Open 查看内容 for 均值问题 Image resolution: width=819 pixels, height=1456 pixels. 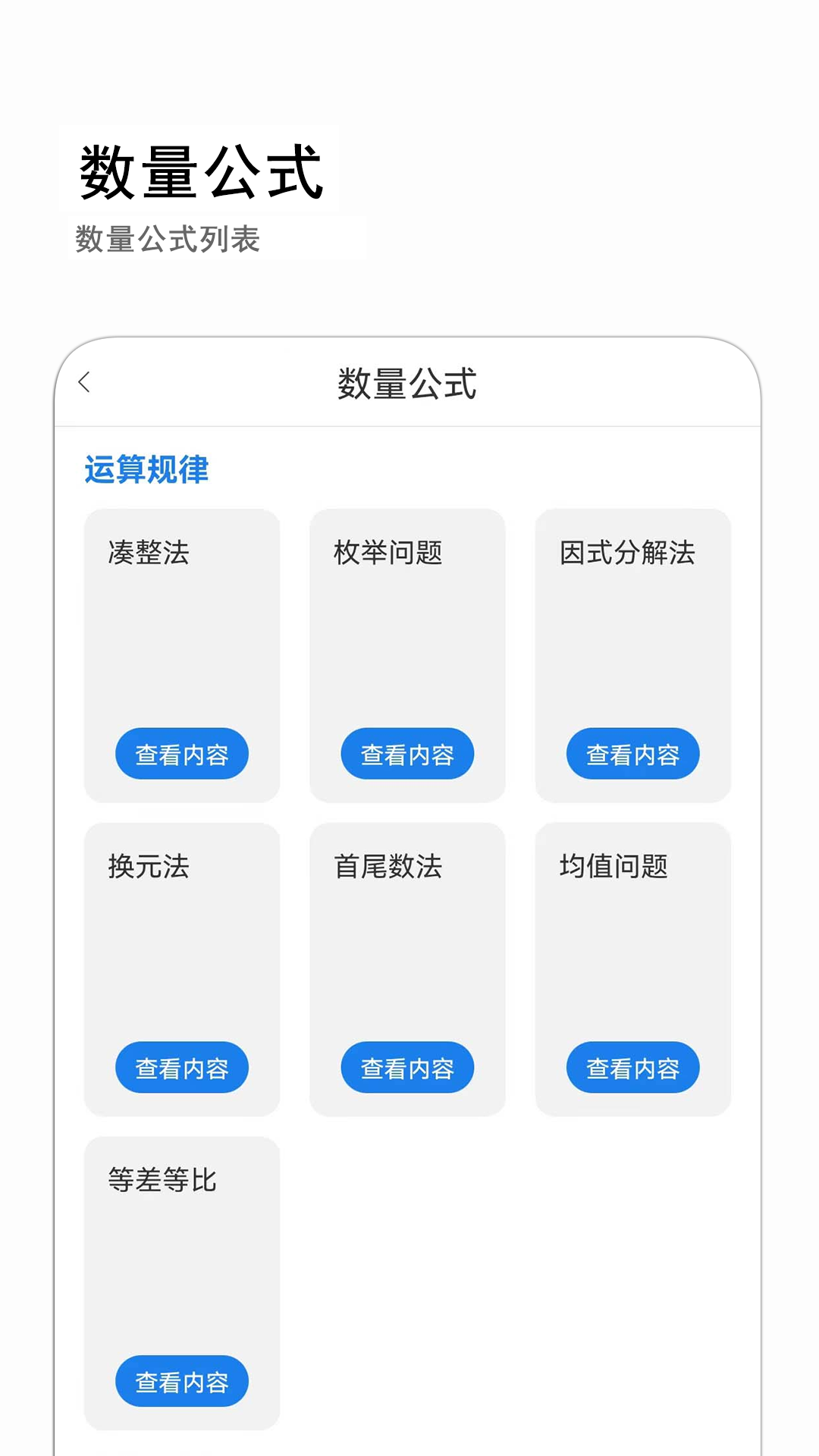click(632, 1067)
